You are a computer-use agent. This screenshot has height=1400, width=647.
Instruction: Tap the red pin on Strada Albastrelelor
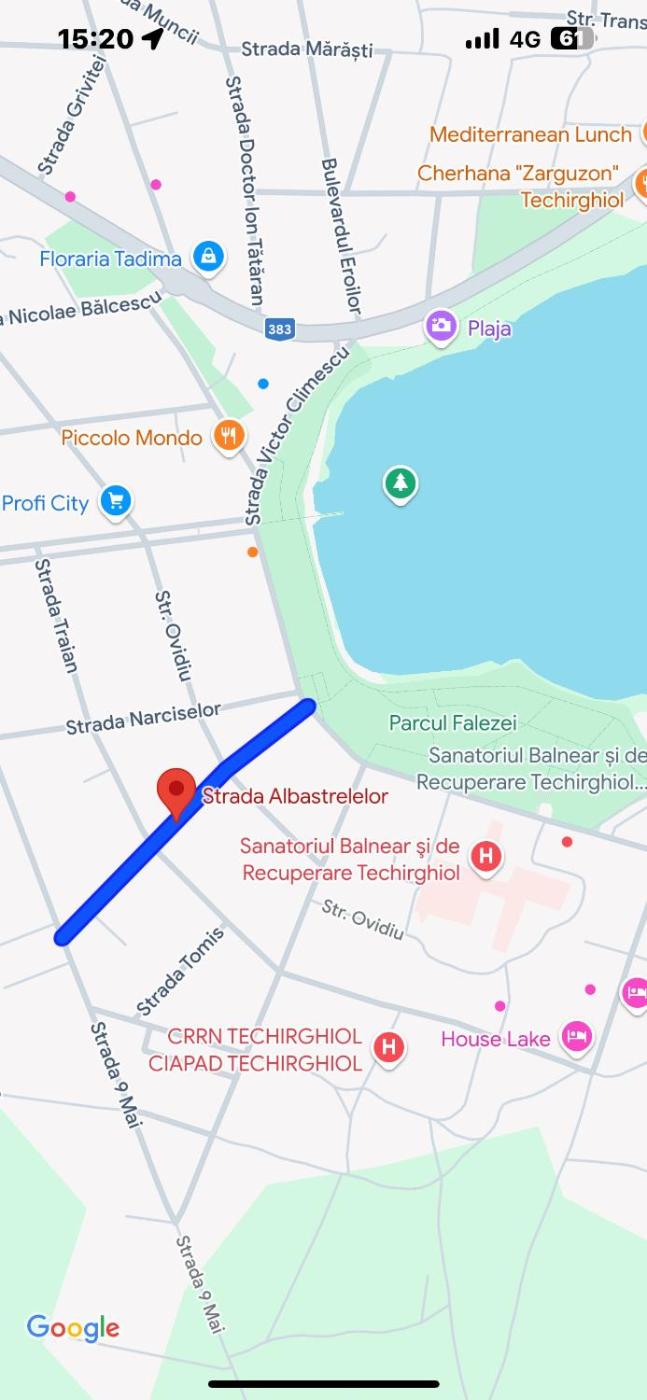pos(177,791)
